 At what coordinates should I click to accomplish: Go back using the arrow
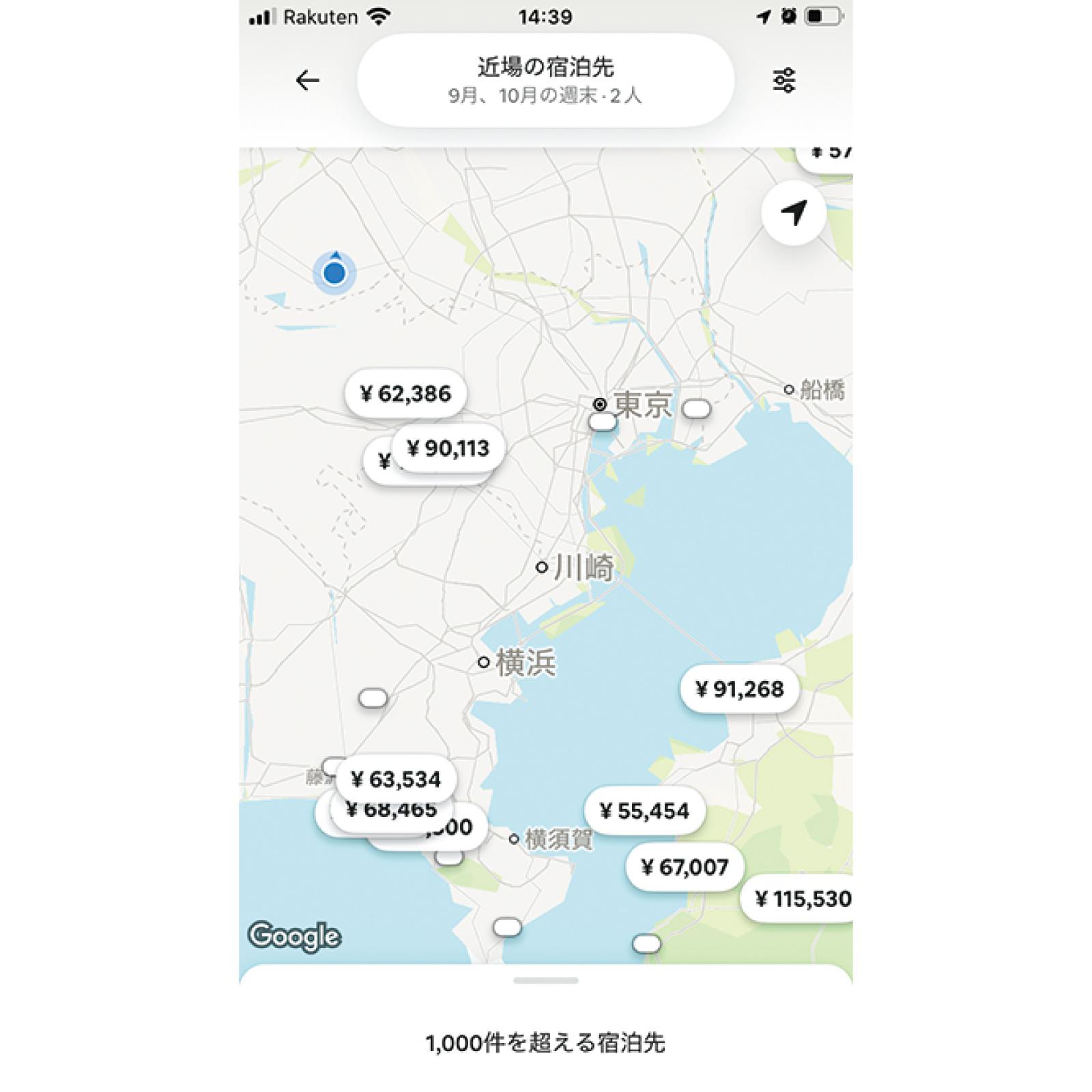point(307,81)
